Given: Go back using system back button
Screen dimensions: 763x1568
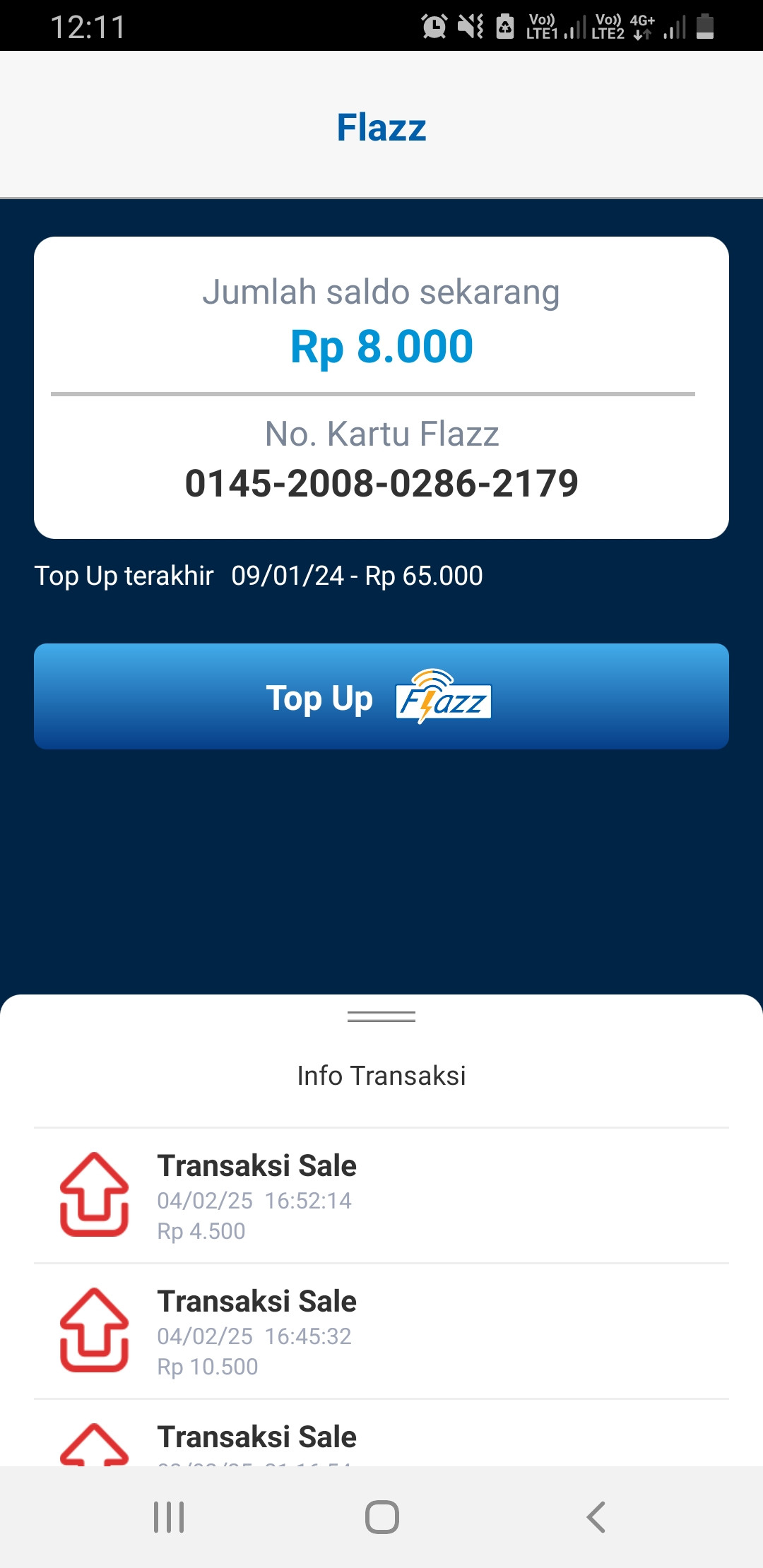Looking at the screenshot, I should coord(596,1516).
